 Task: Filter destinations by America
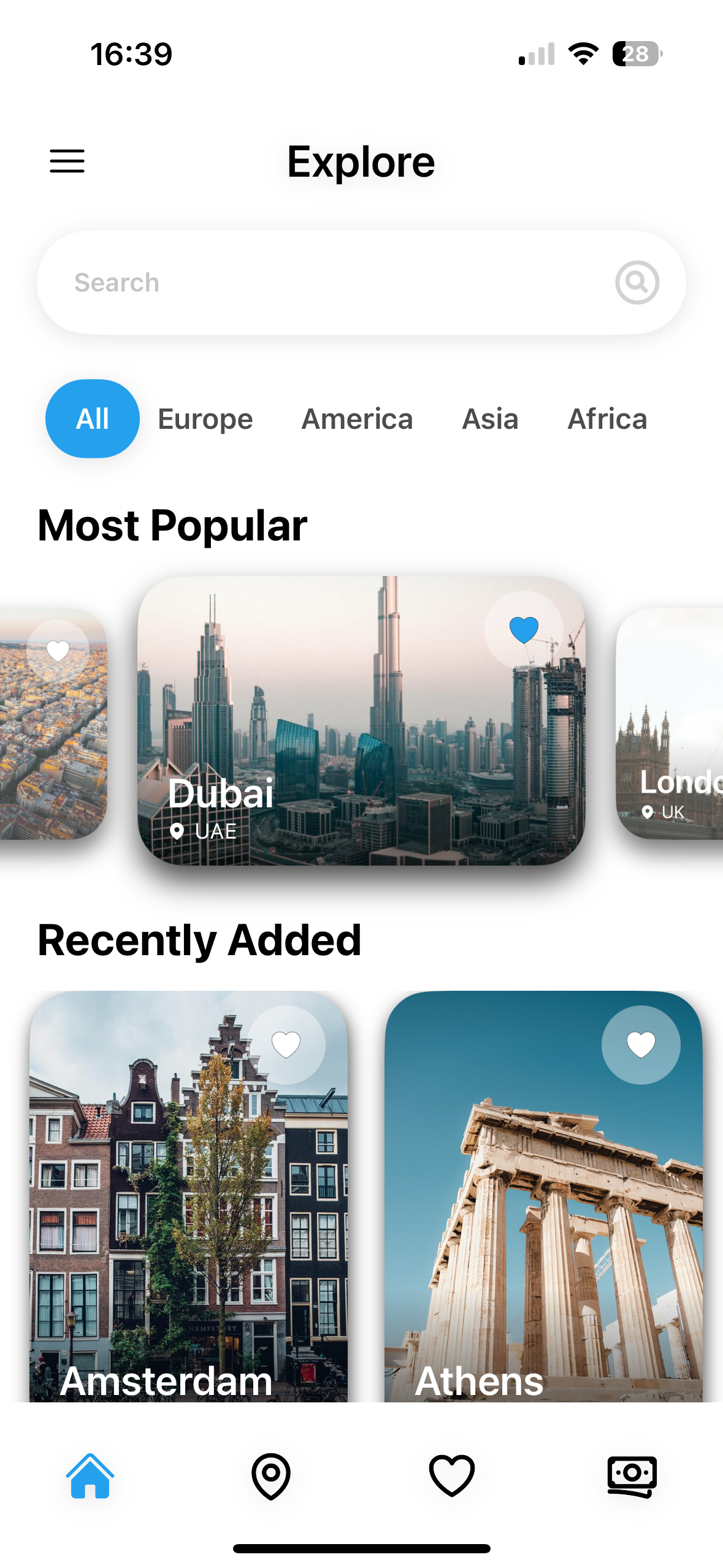357,420
